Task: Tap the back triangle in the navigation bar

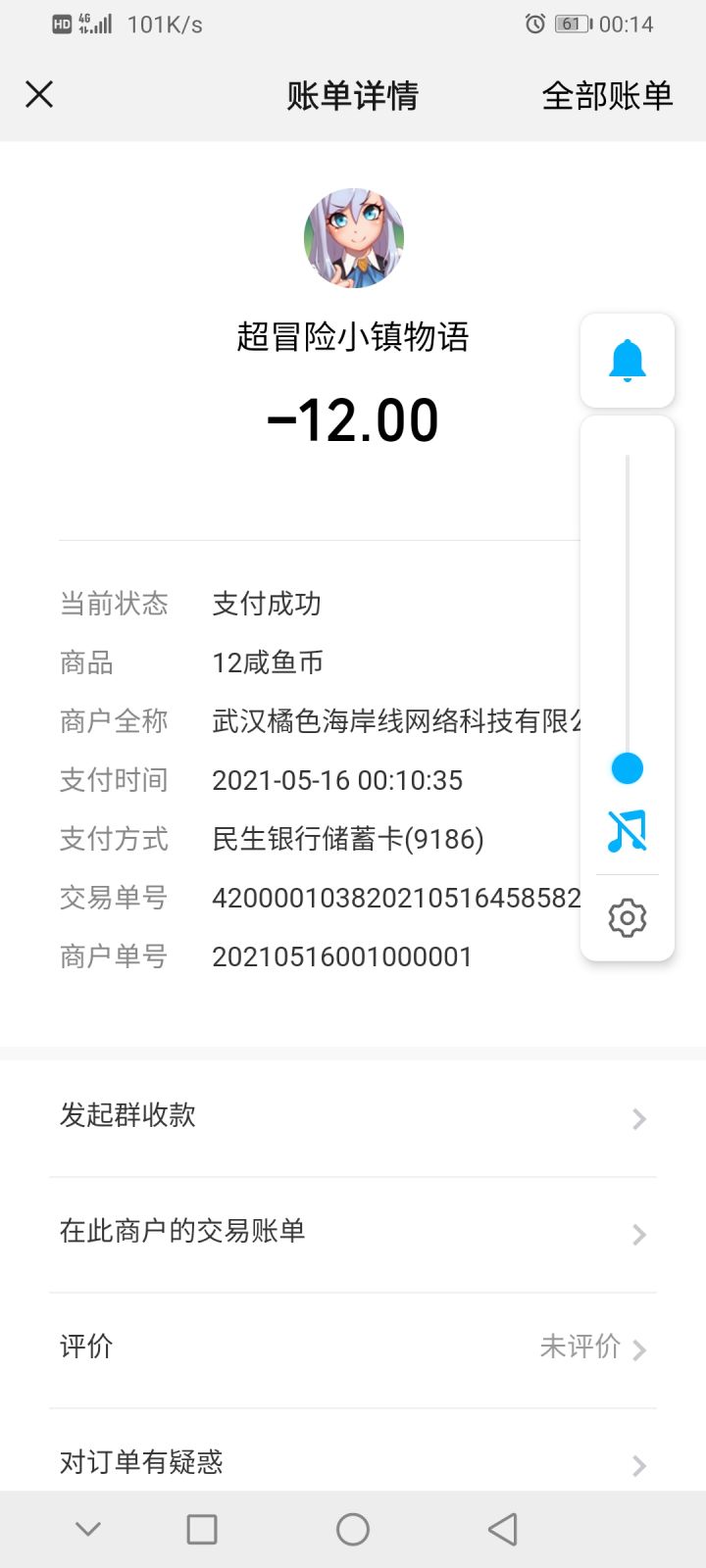Action: click(x=501, y=1528)
